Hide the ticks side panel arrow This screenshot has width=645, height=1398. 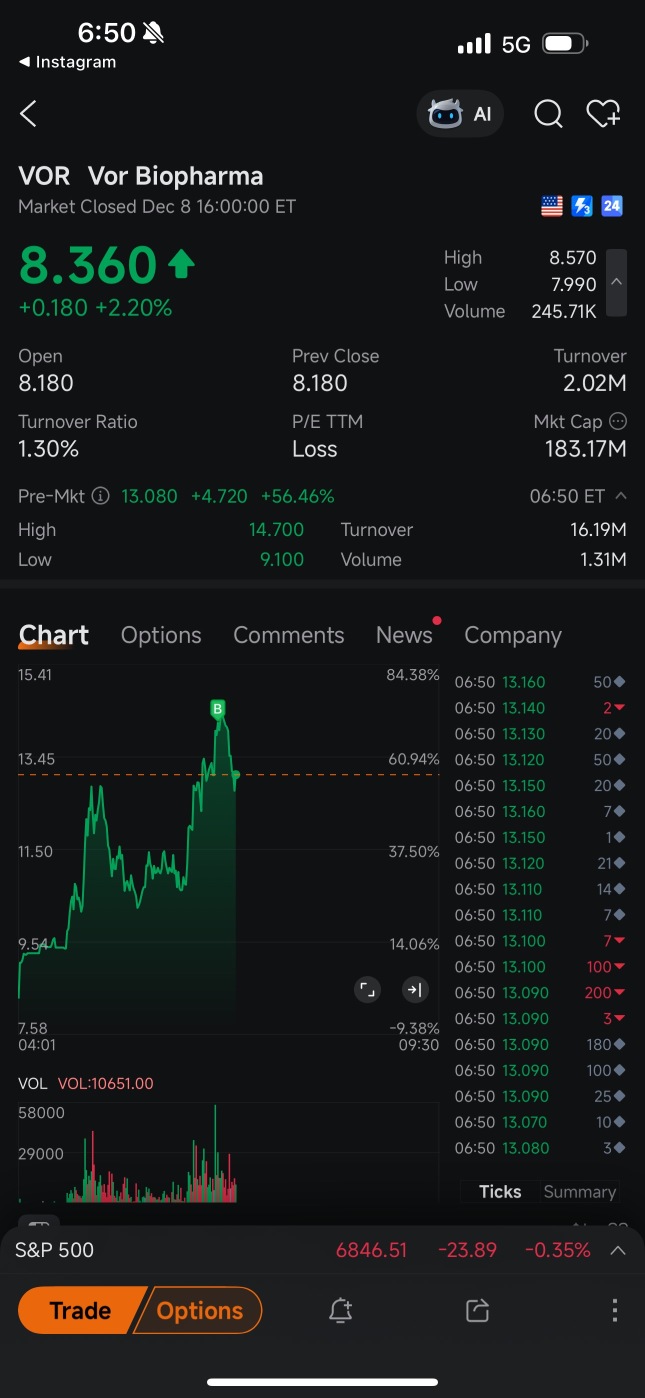click(x=415, y=990)
